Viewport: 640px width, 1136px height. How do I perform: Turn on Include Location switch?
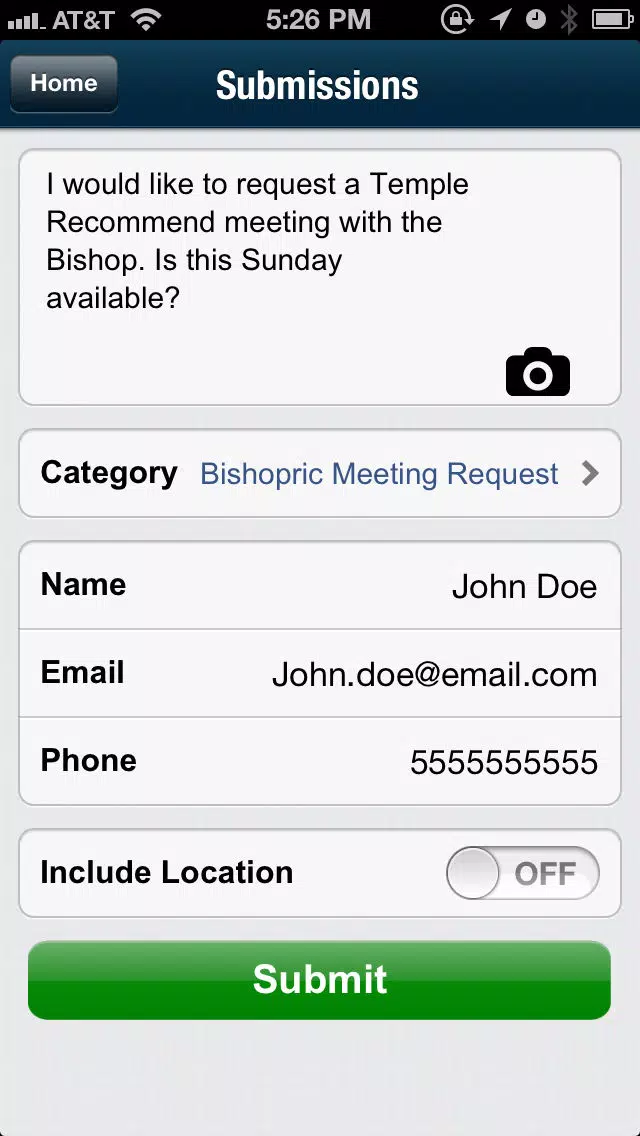coord(523,873)
